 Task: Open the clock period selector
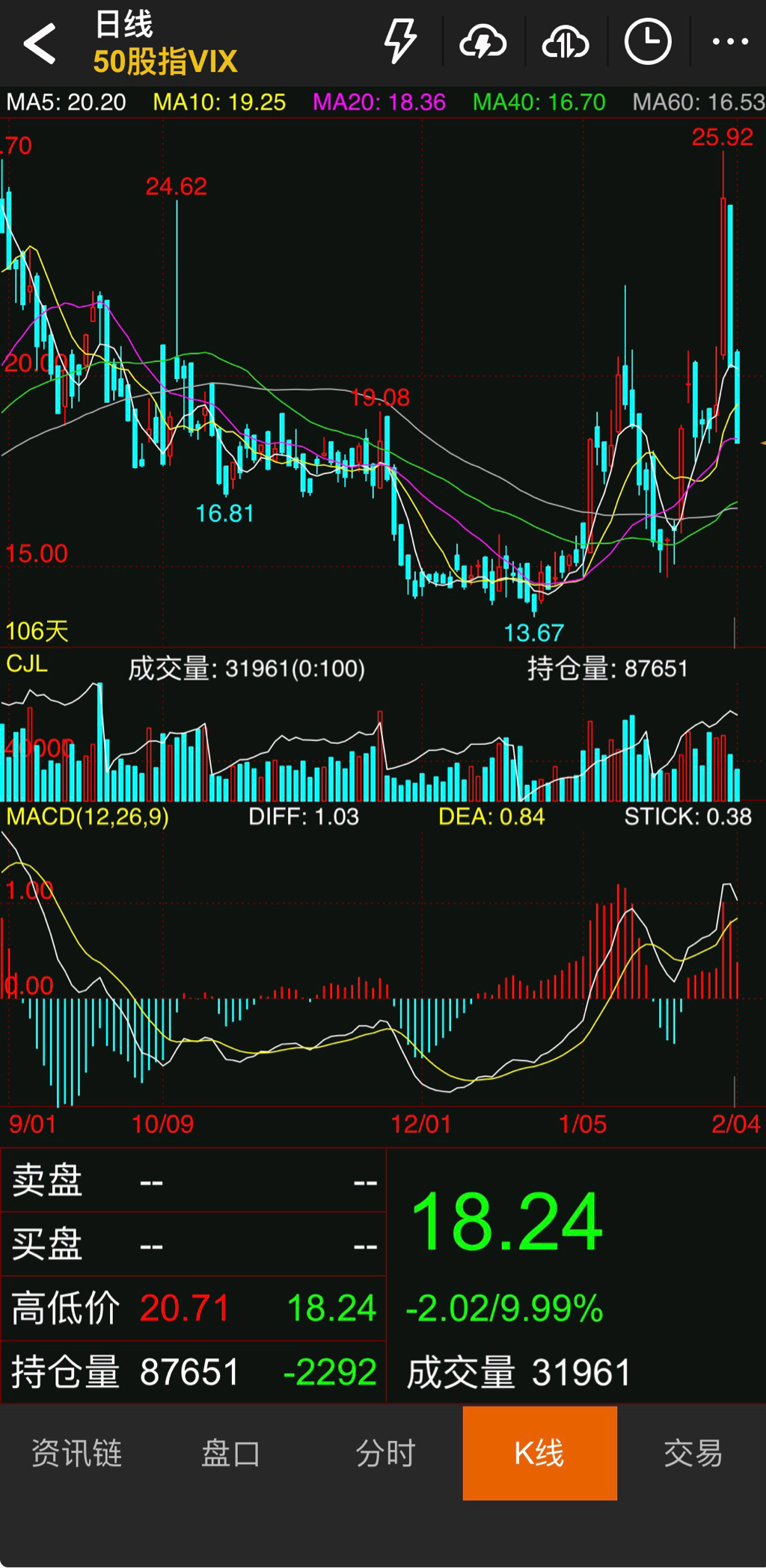(648, 42)
